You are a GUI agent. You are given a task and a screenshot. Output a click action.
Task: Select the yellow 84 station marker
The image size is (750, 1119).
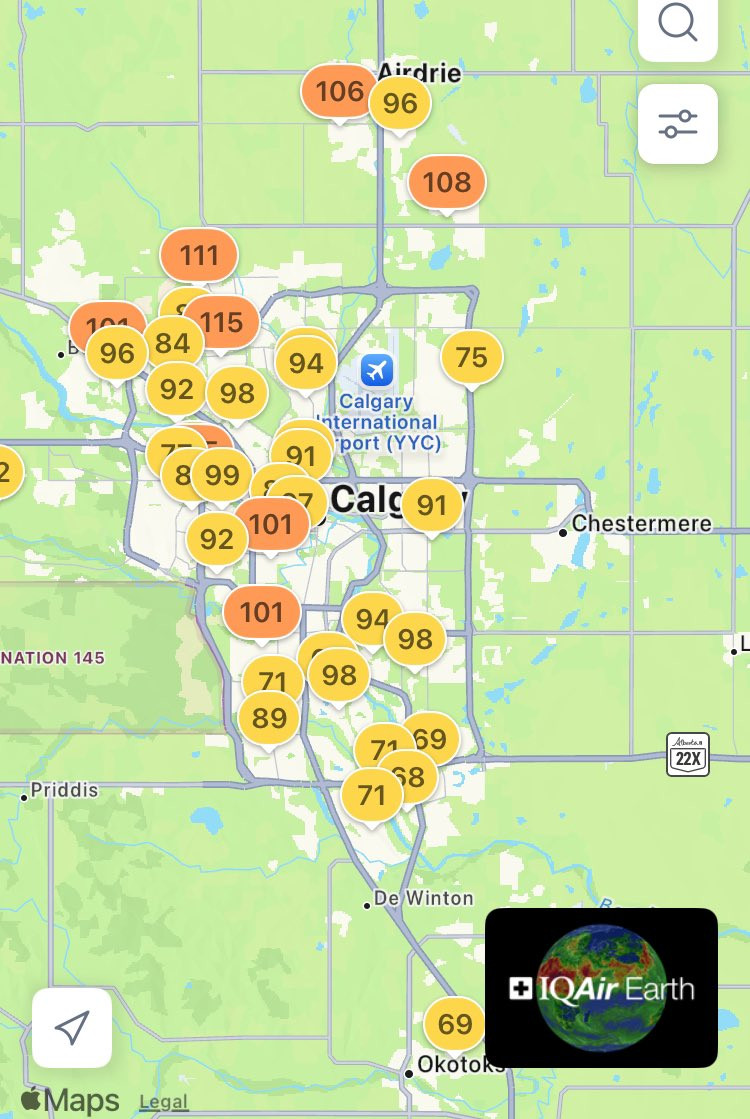(173, 344)
